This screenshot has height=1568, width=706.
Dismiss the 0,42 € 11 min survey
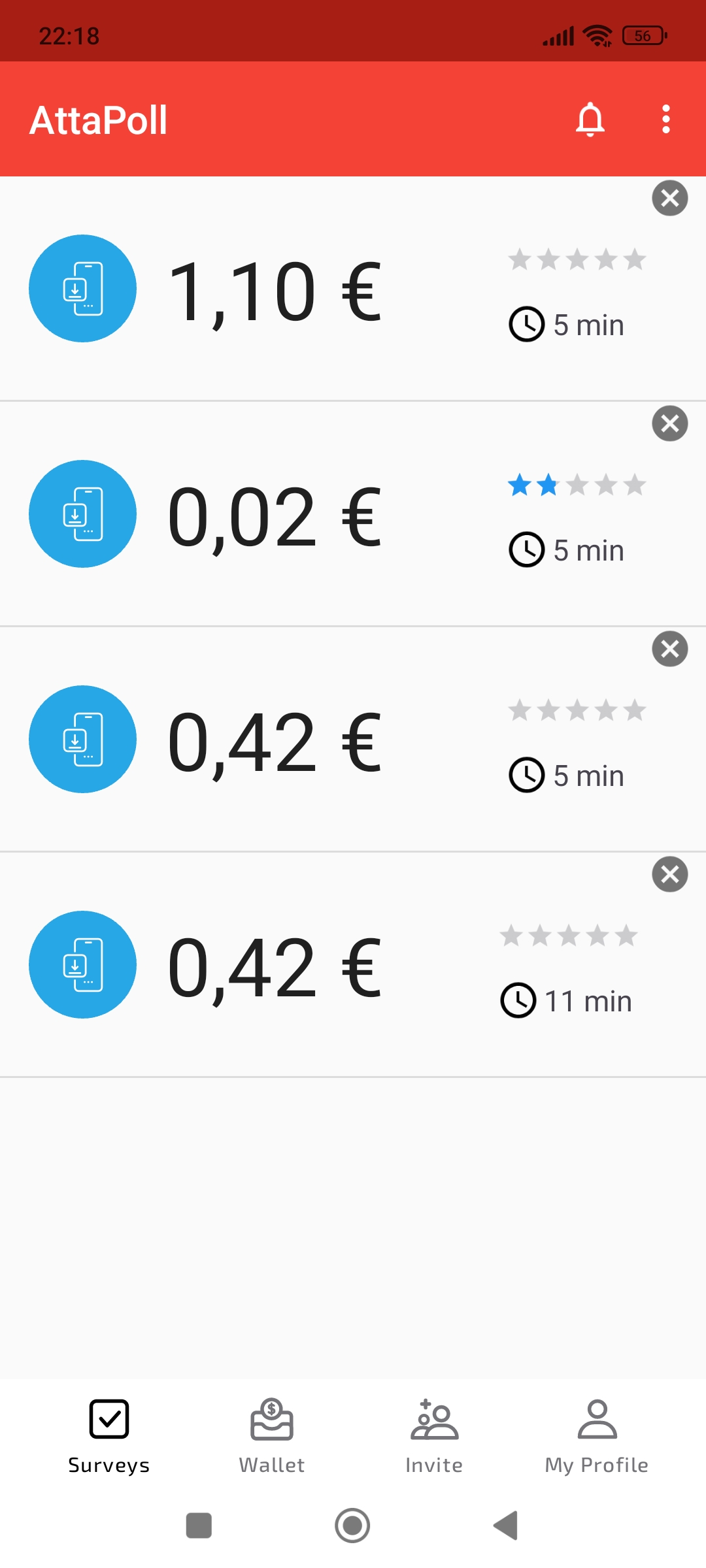point(670,874)
